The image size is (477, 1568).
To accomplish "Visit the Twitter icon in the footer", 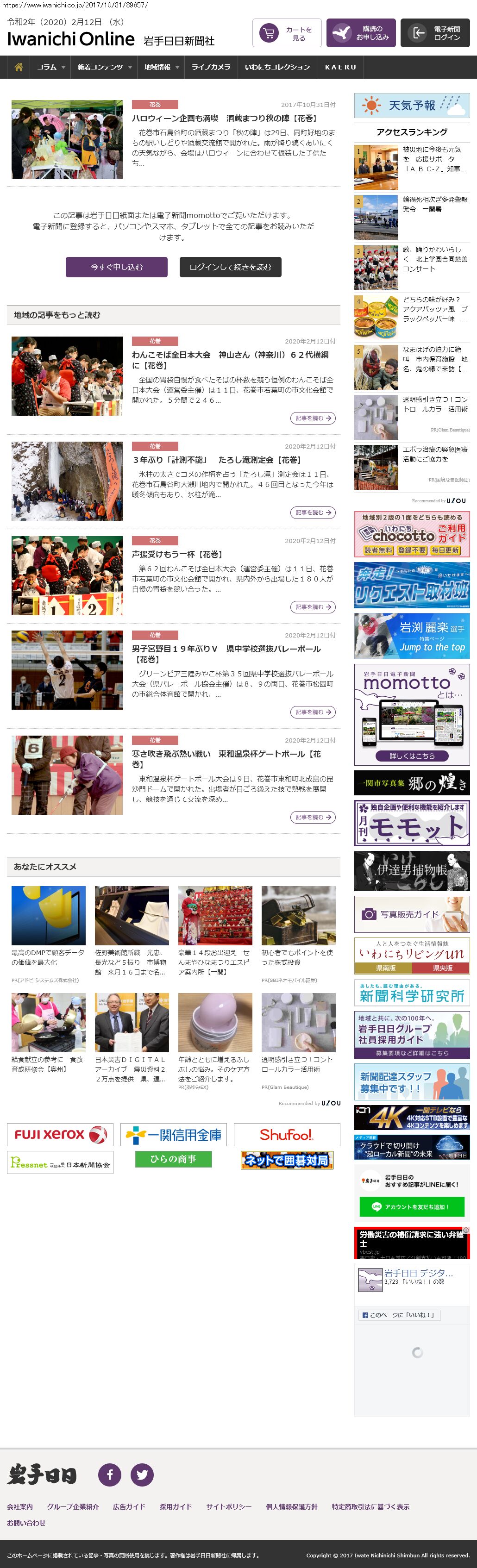I will point(142,1474).
